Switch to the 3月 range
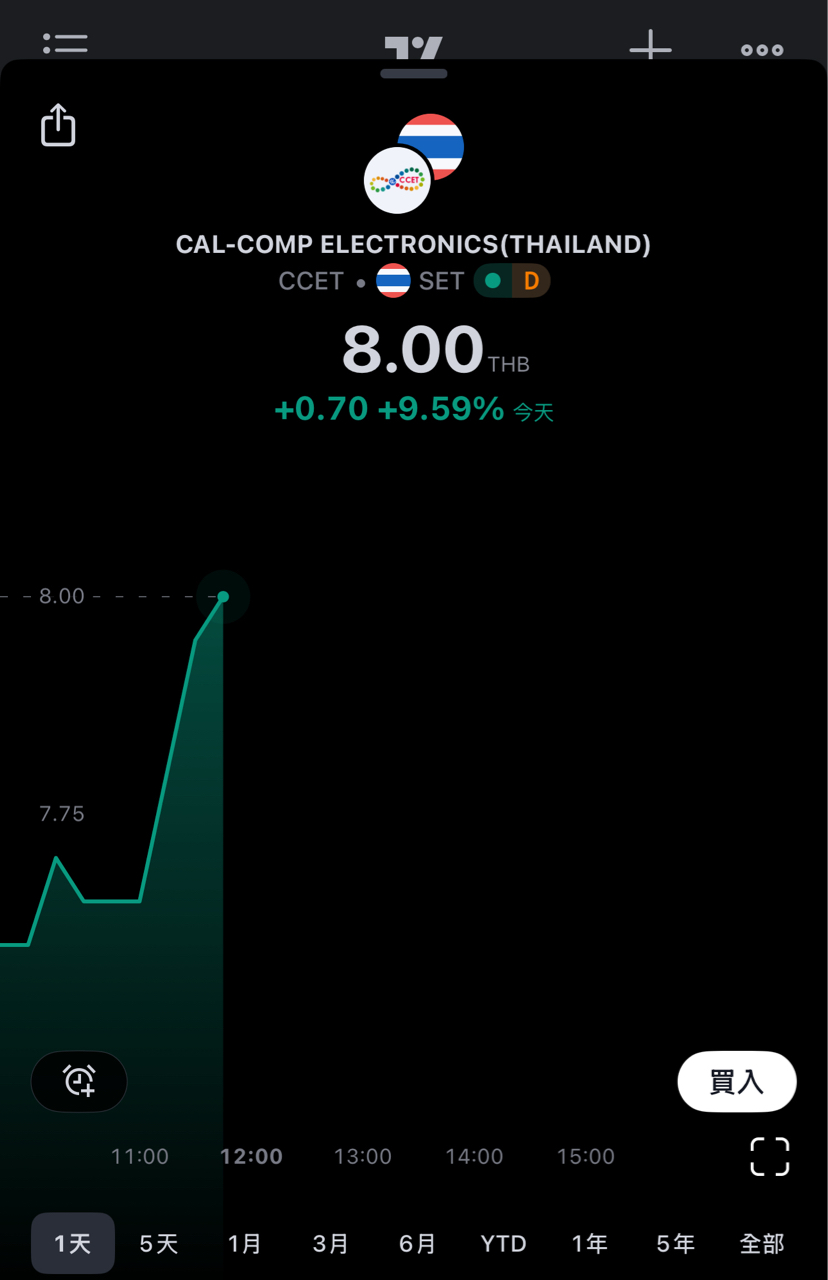 click(x=331, y=1244)
